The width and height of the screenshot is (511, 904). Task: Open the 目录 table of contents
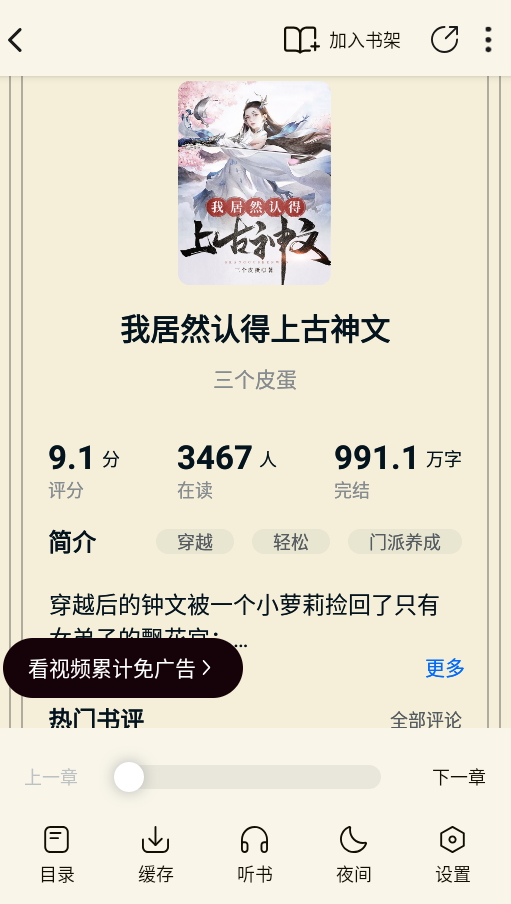click(x=57, y=854)
